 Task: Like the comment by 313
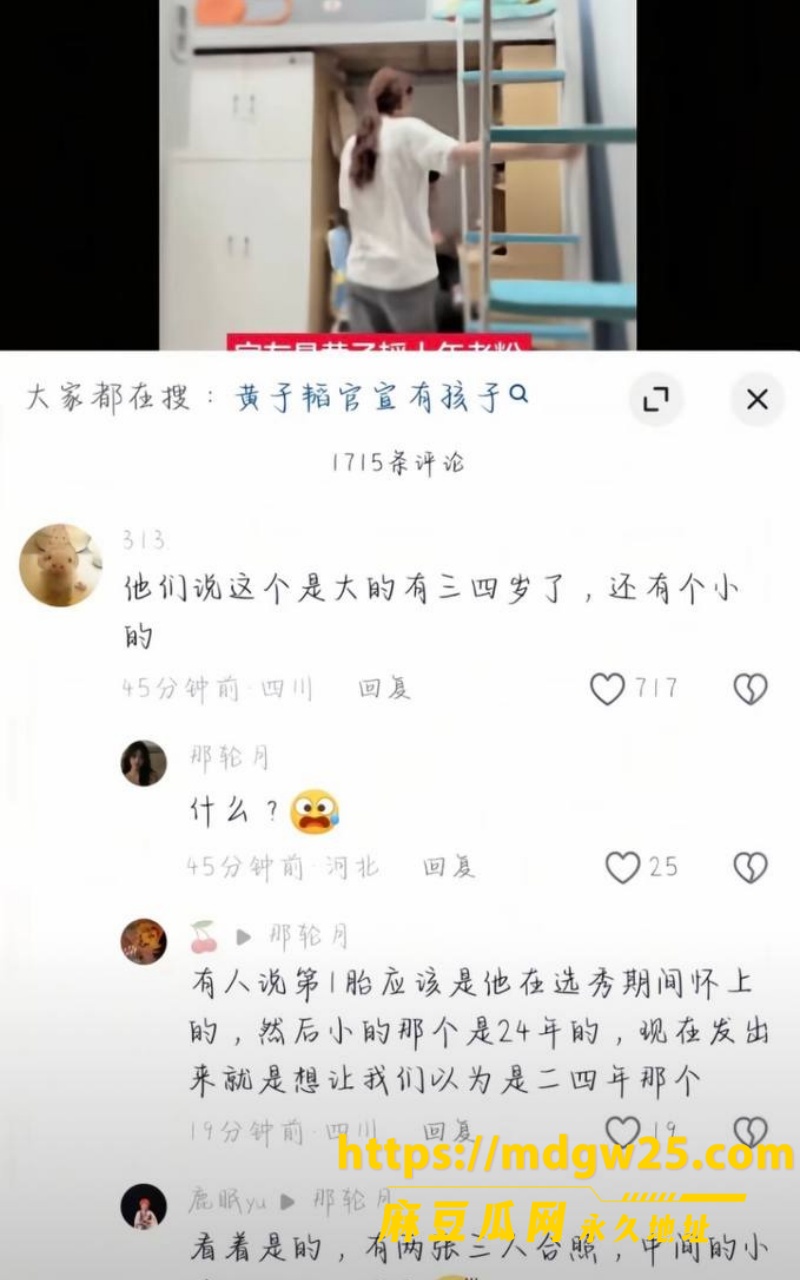pos(607,688)
